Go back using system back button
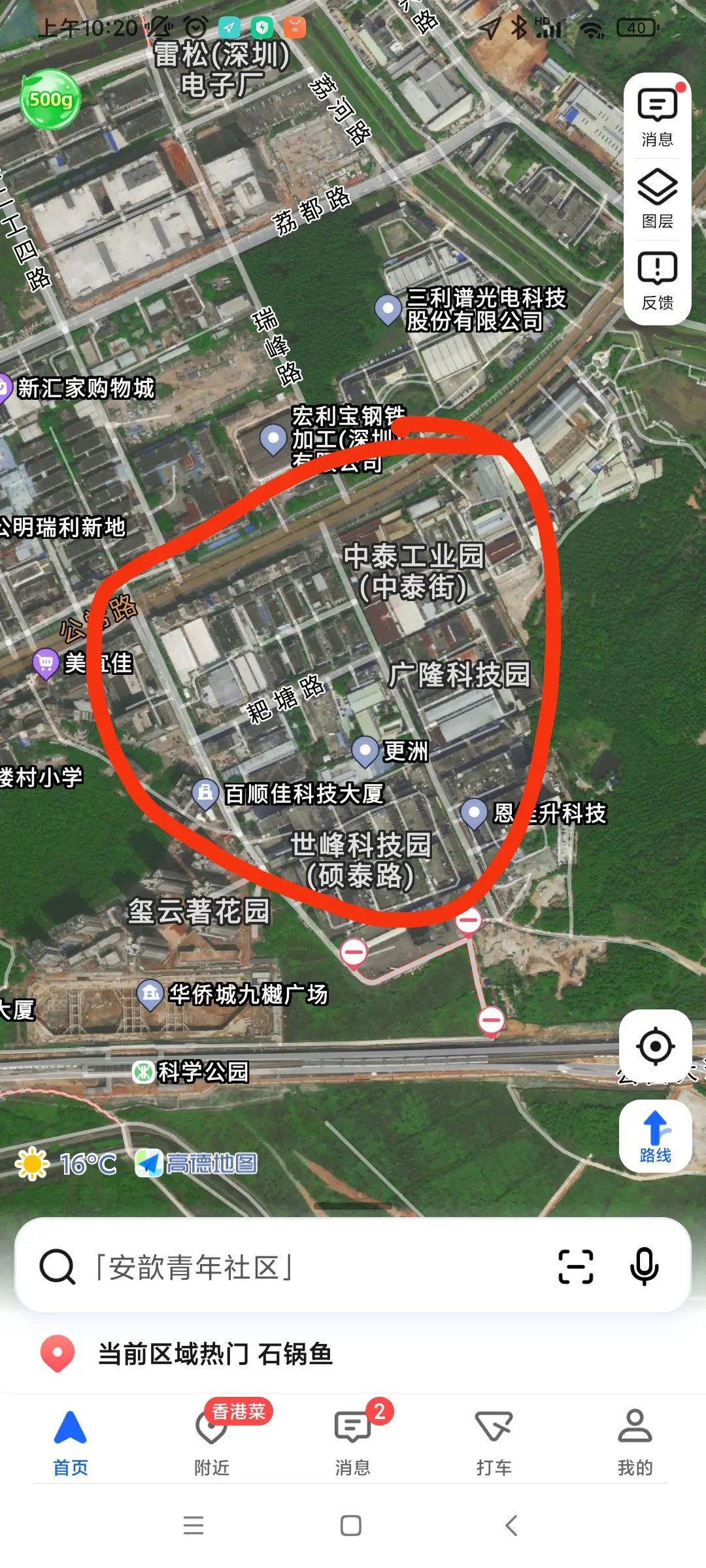 [x=512, y=1526]
